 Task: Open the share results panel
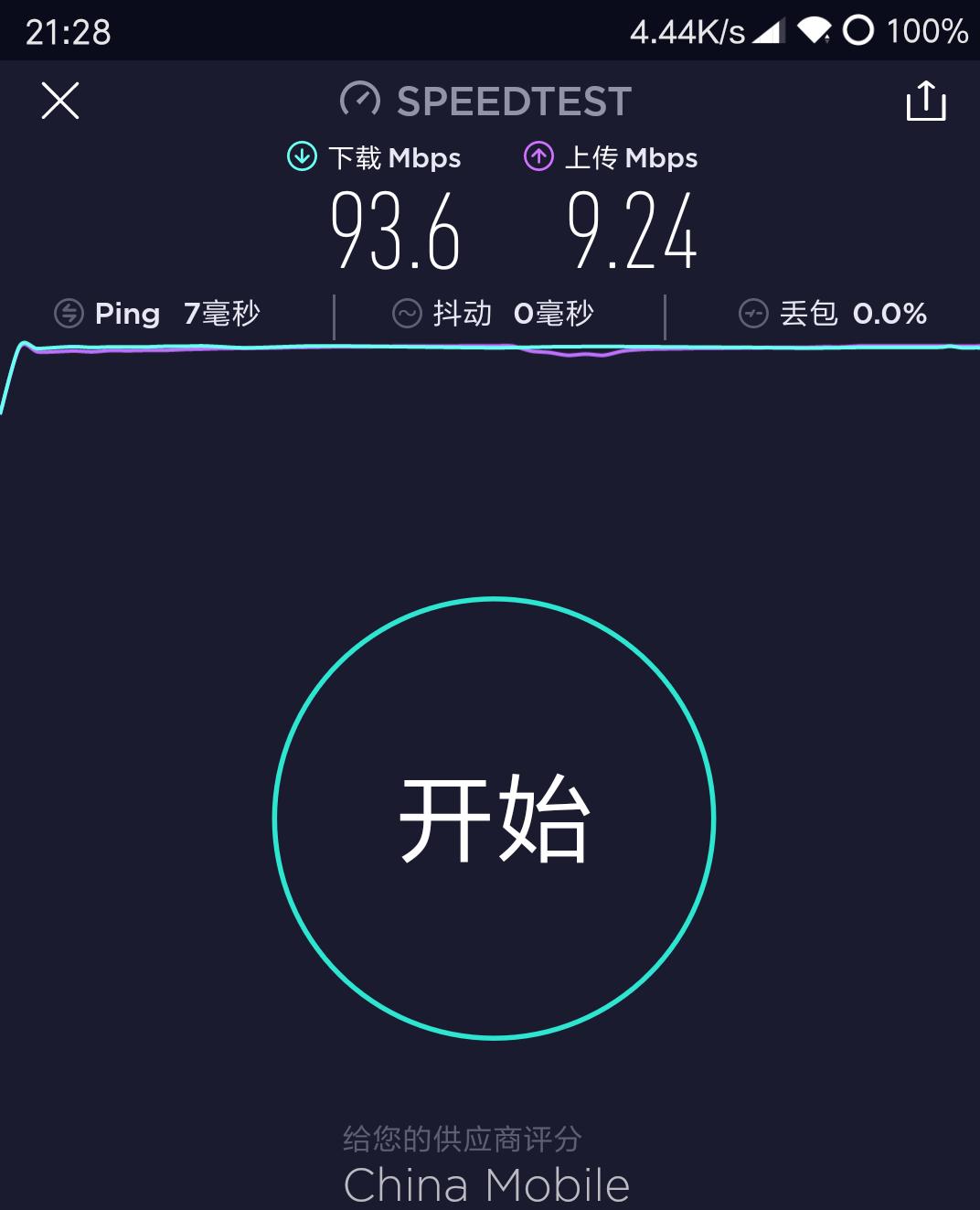[928, 101]
